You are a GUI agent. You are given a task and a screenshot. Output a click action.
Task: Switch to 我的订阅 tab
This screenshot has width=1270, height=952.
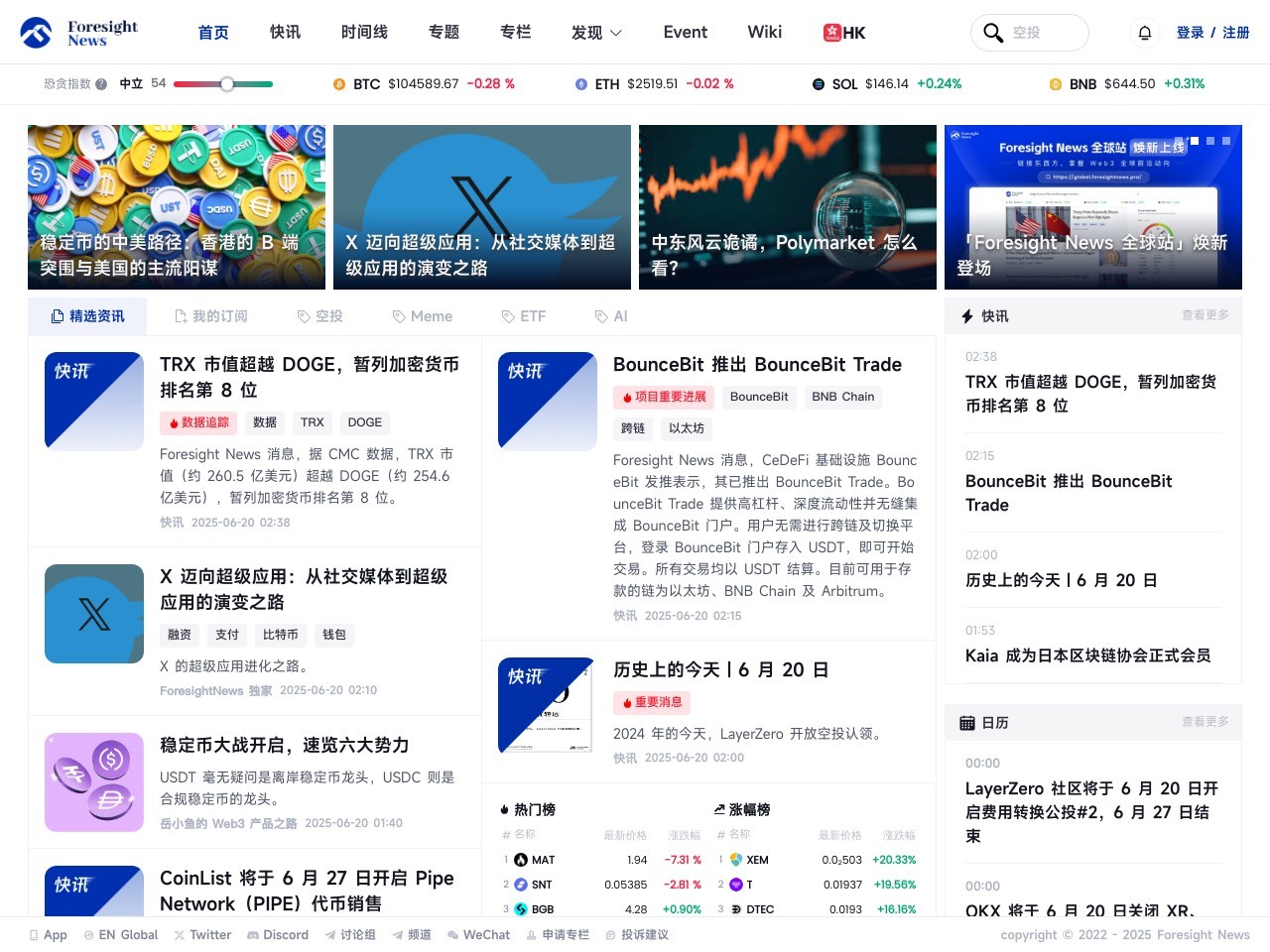point(211,316)
